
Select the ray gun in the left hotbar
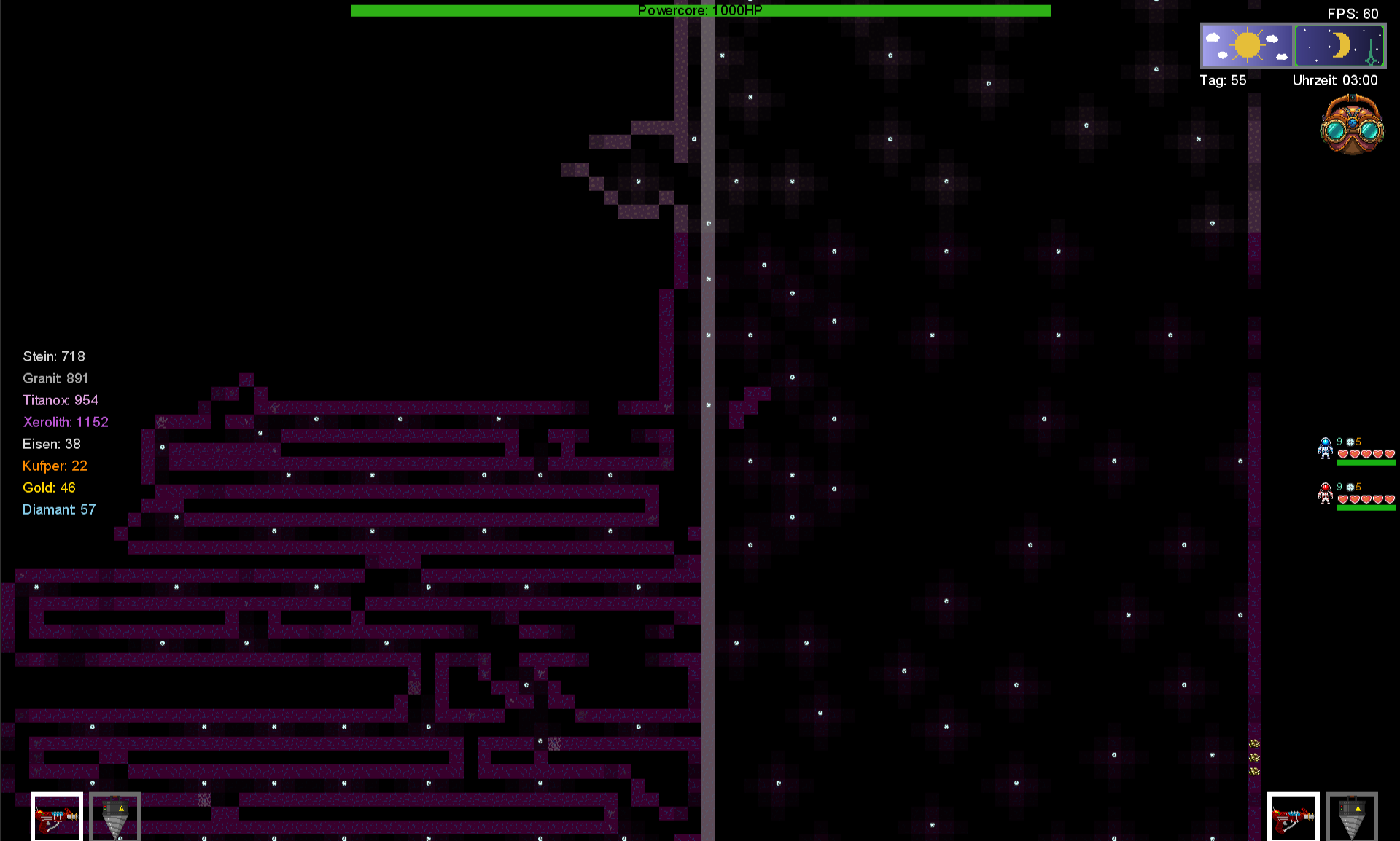tap(57, 818)
